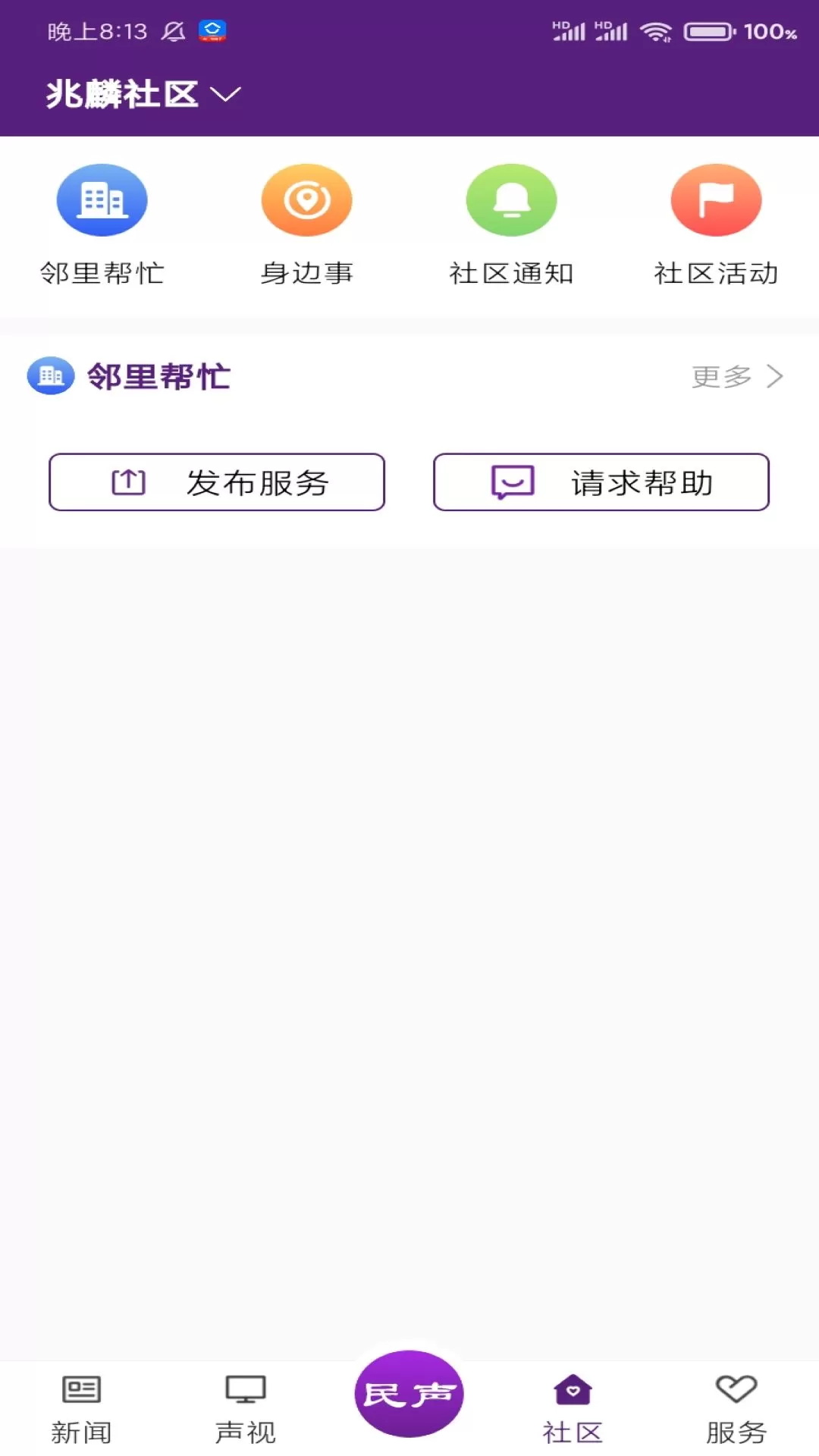Switch to the 声视 tab

246,1409
